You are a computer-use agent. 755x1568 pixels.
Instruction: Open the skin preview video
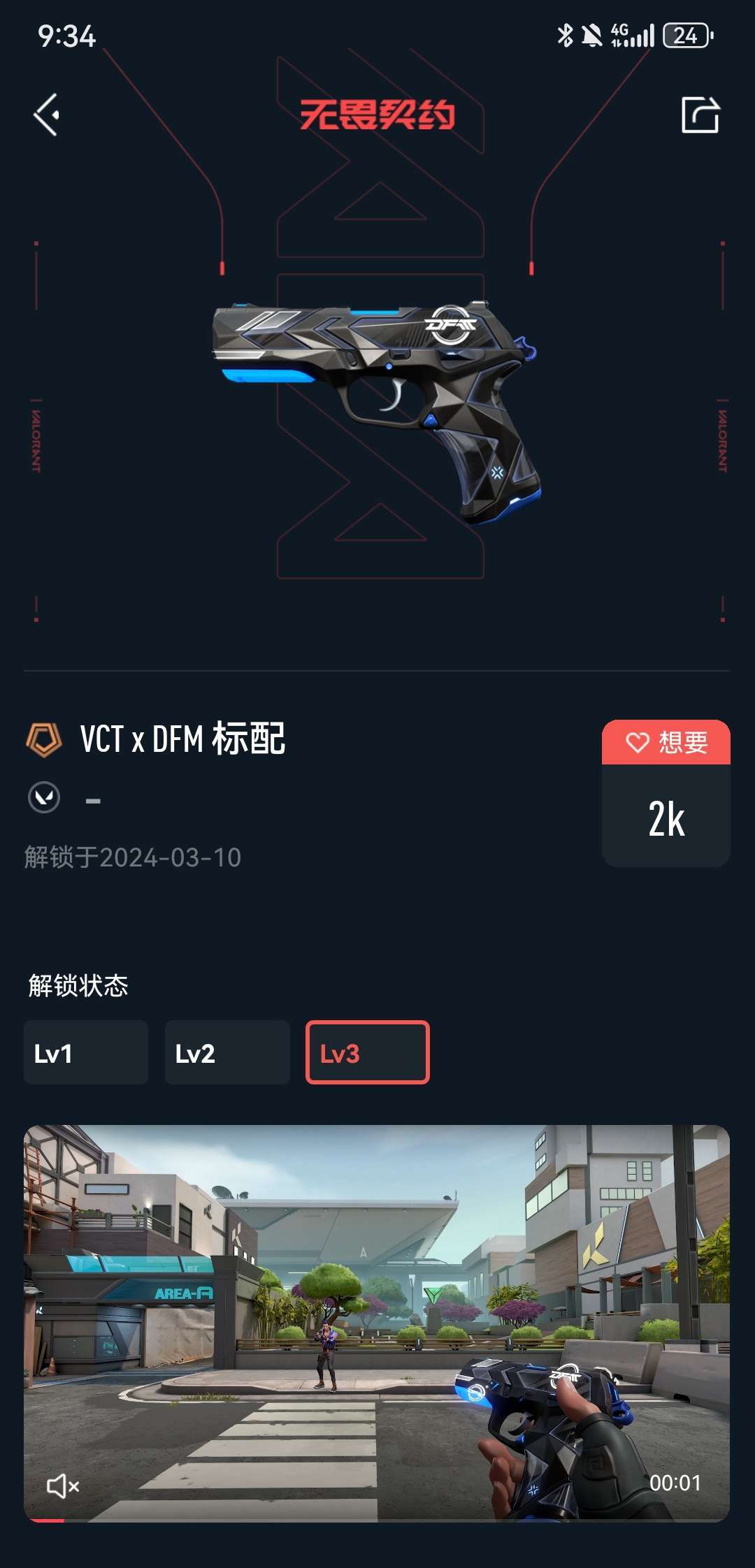[377, 1323]
